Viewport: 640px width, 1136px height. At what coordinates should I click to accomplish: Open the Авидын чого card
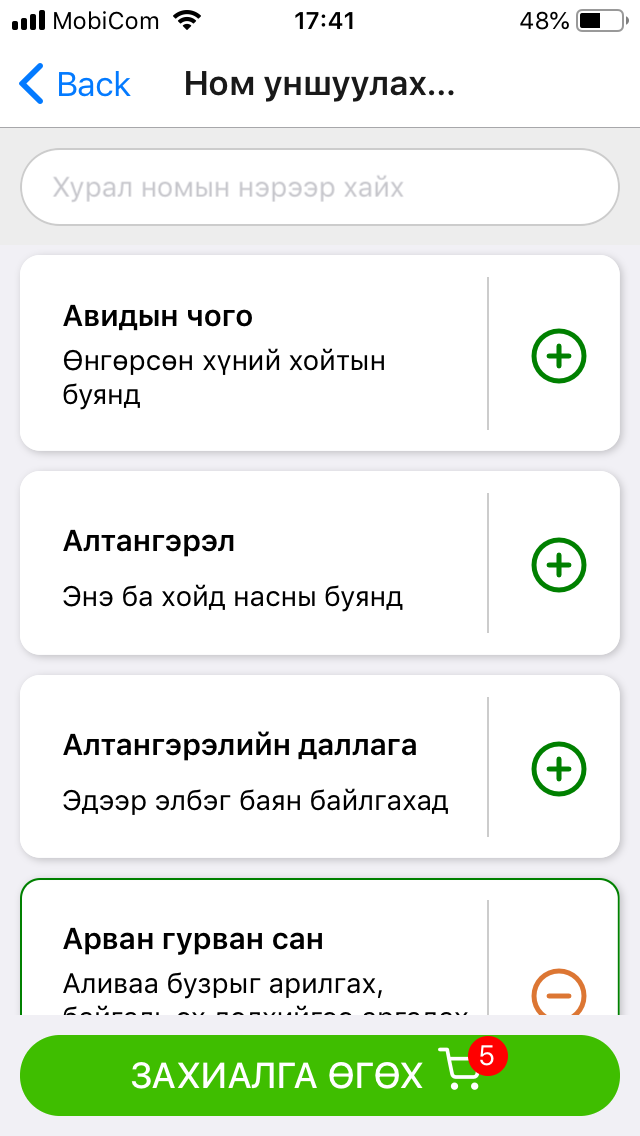point(250,354)
